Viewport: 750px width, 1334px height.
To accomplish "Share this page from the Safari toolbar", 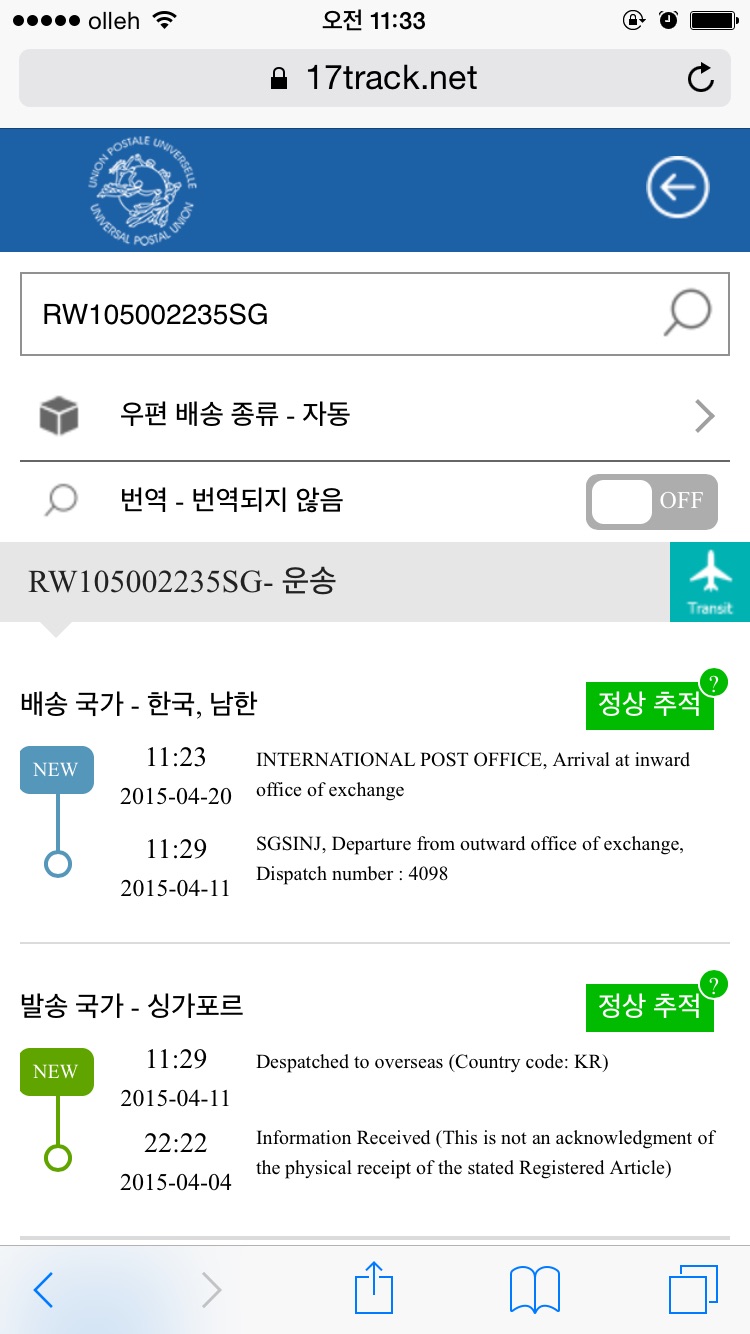I will tap(374, 1288).
